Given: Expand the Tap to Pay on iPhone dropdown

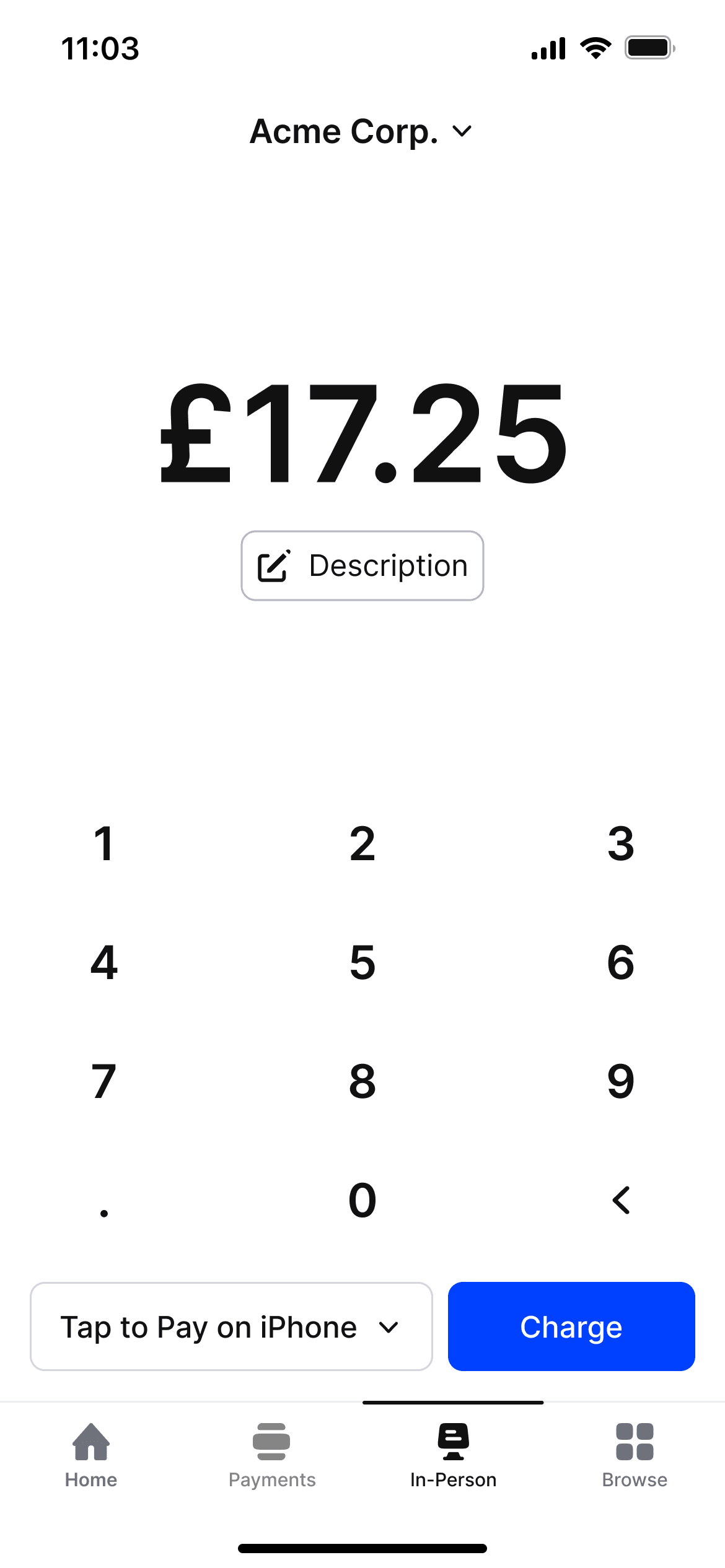Looking at the screenshot, I should pos(231,1326).
